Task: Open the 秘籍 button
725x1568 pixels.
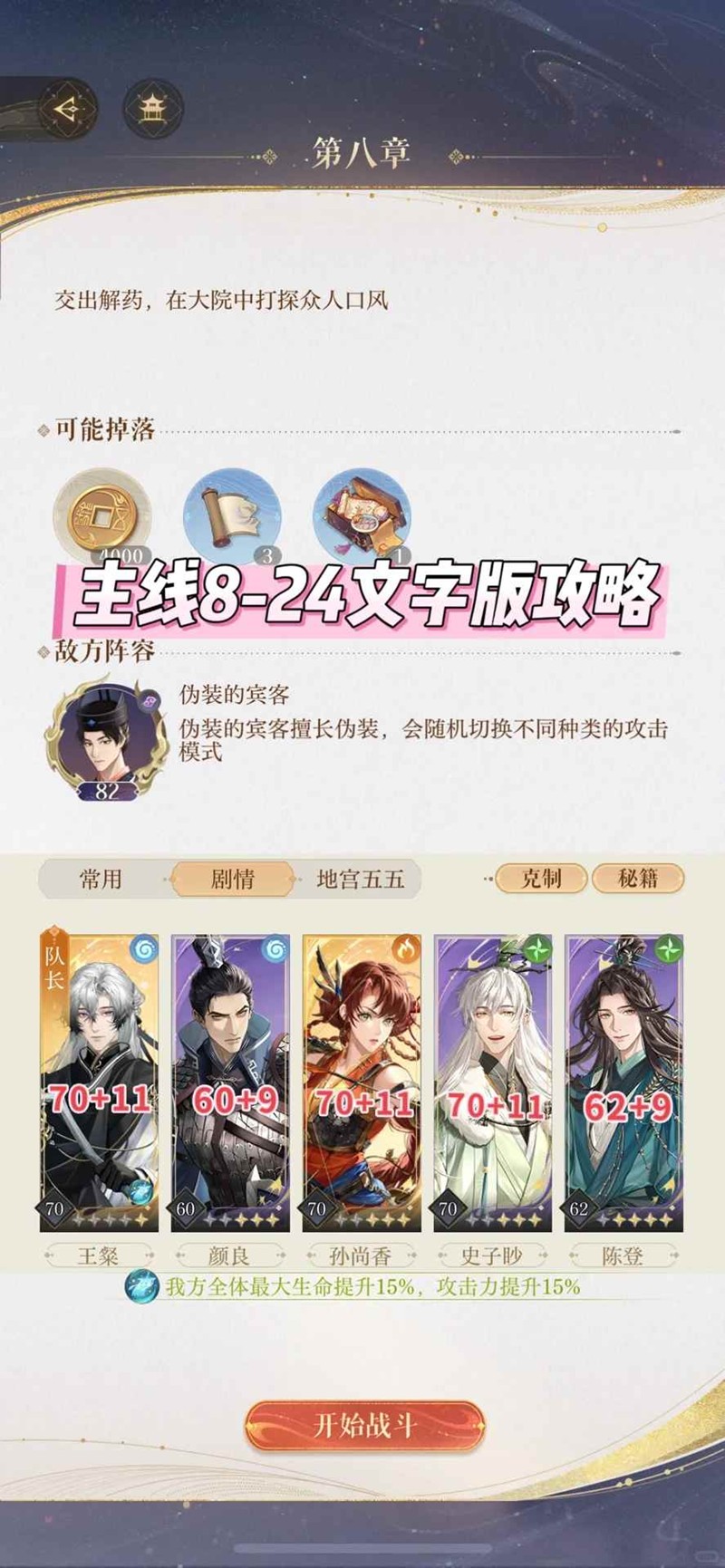Action: [637, 878]
